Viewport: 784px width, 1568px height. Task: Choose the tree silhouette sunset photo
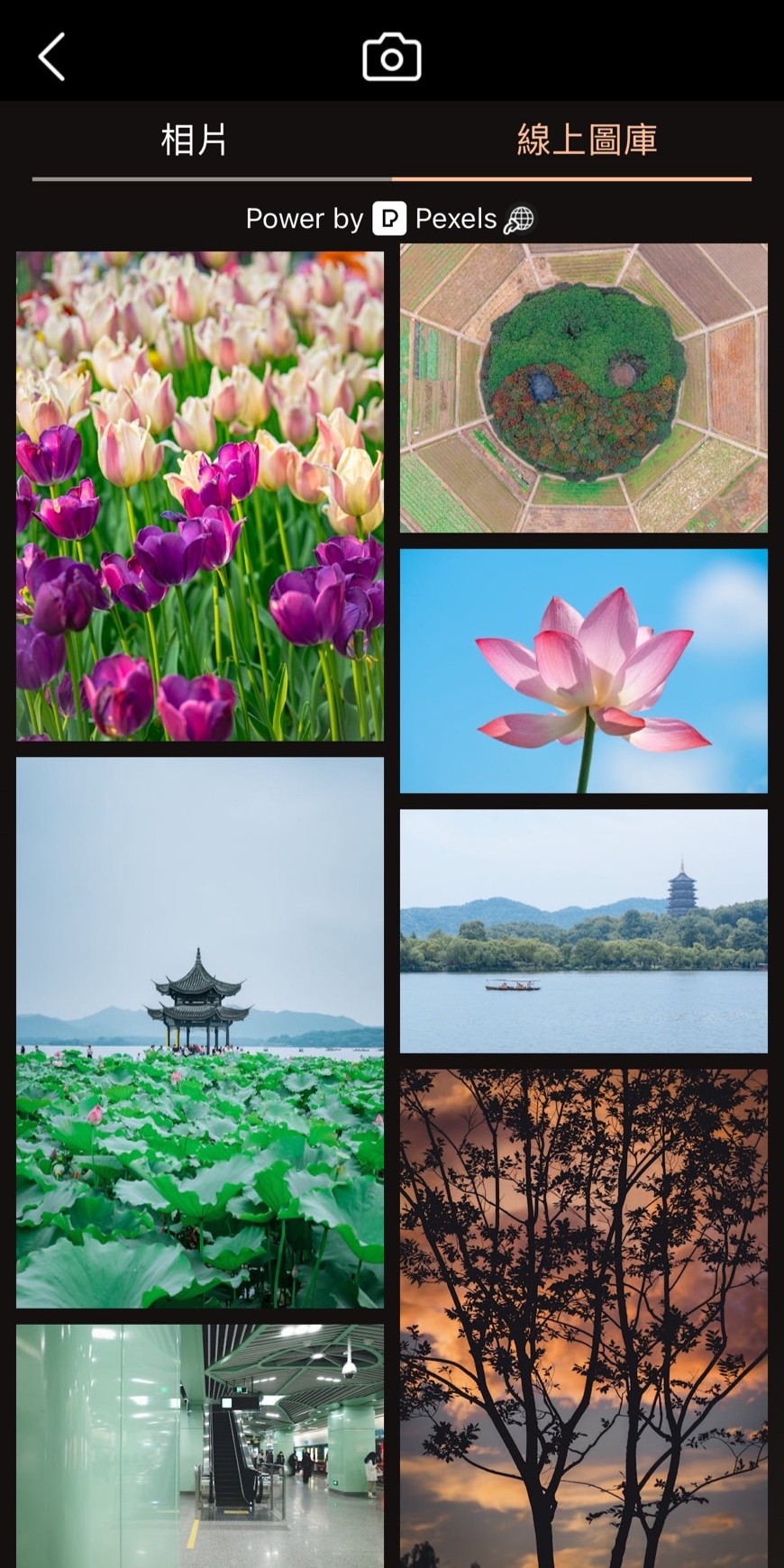(x=584, y=1317)
